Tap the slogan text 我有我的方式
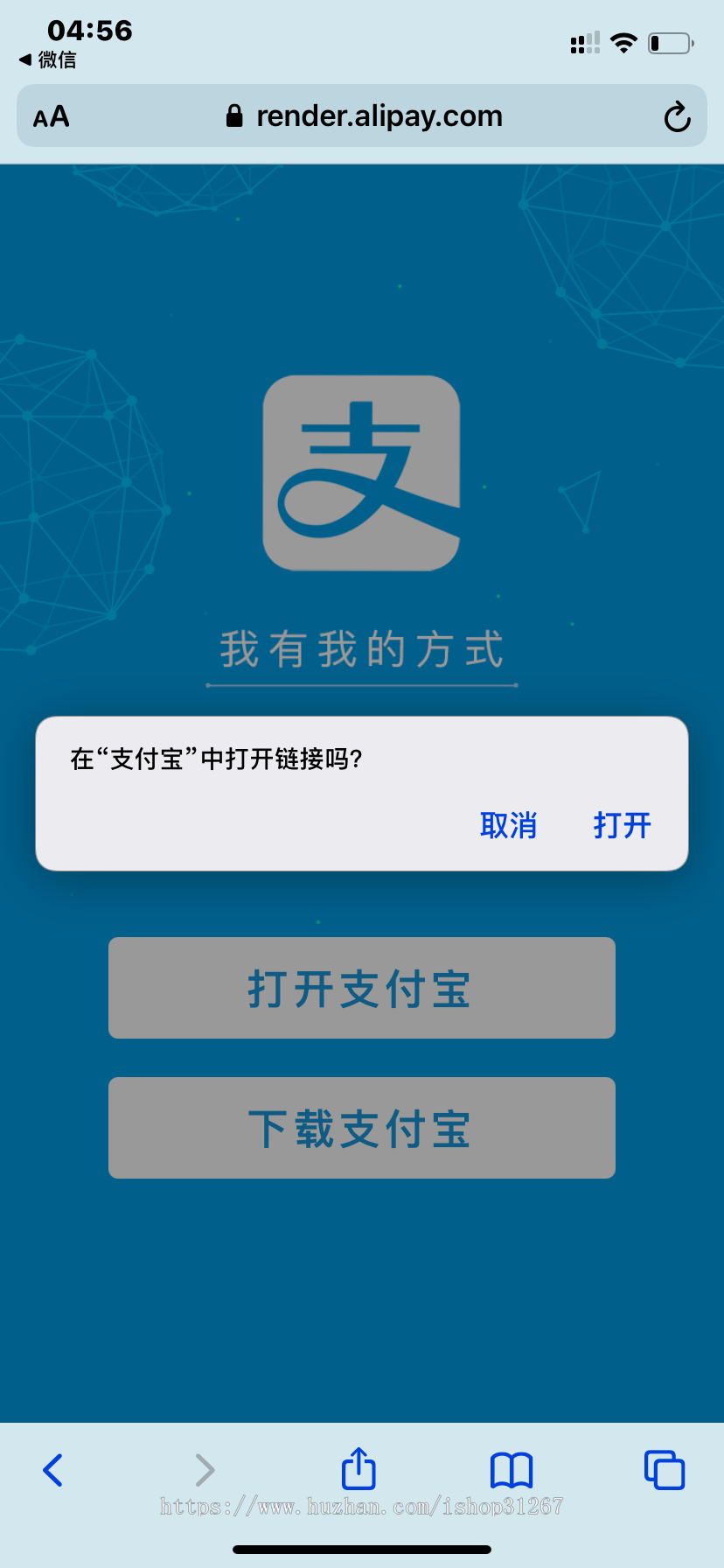 tap(361, 649)
